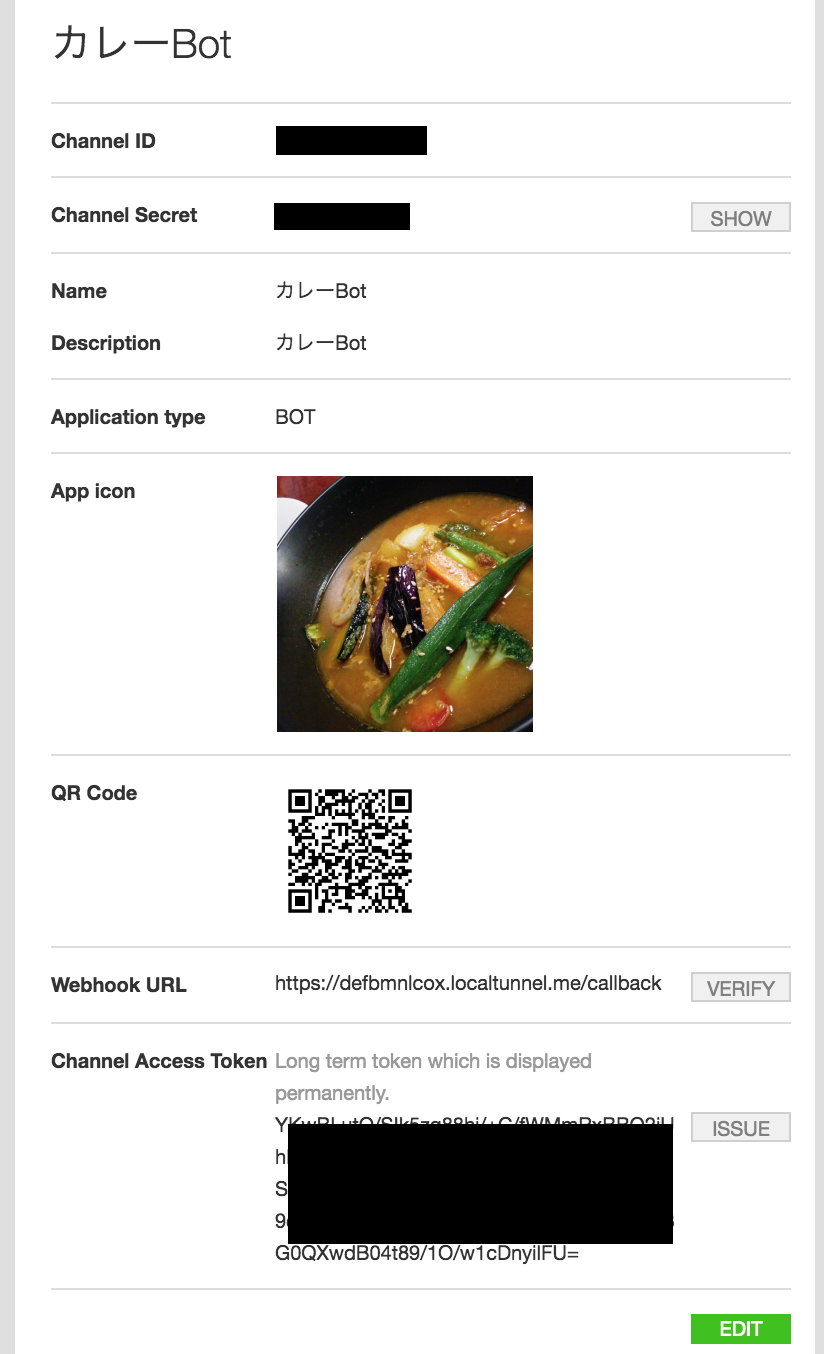The image size is (824, 1354).
Task: Open the green EDIT button
Action: pos(740,1329)
